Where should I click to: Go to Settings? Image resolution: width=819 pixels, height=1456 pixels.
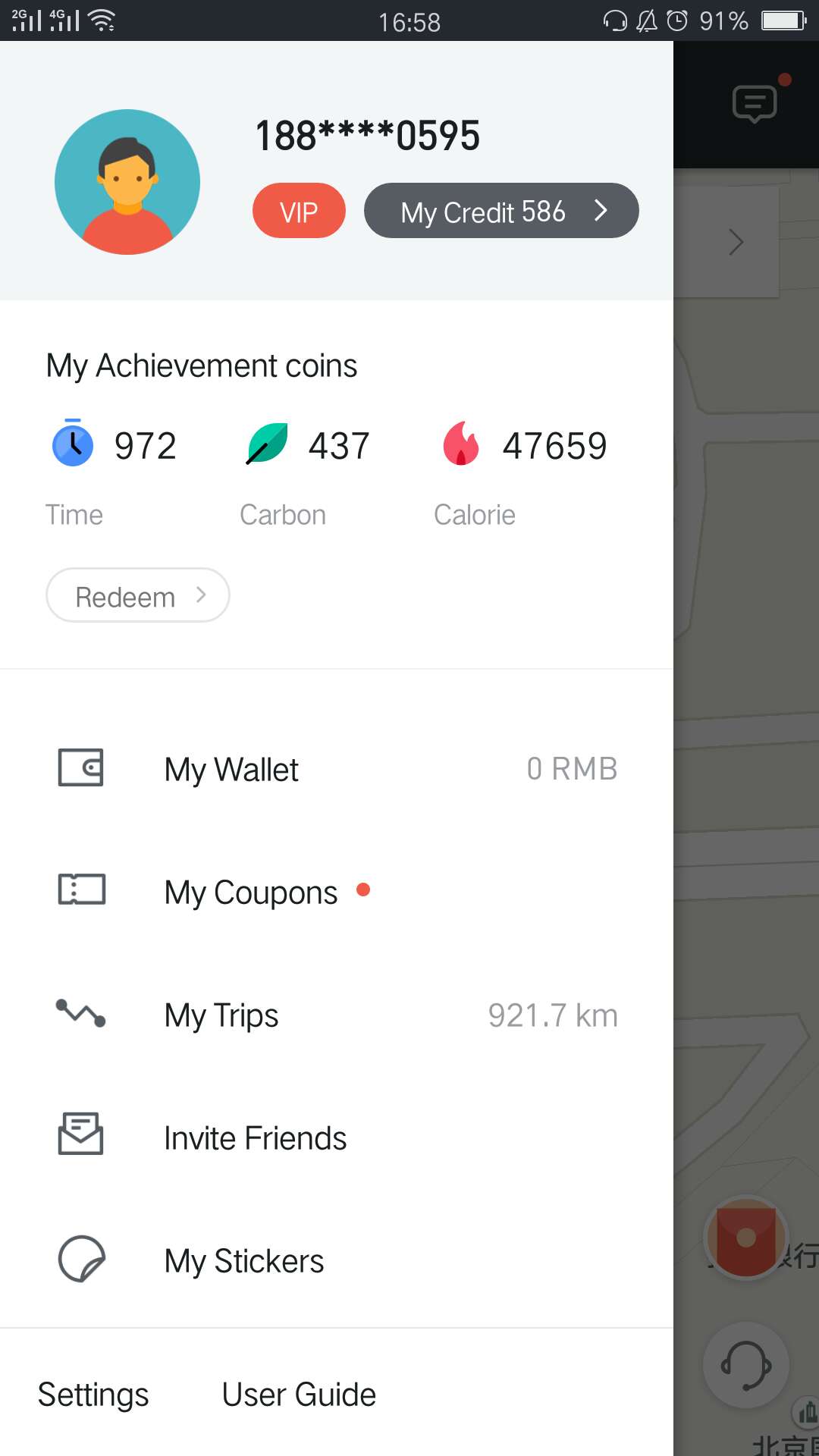click(93, 1394)
